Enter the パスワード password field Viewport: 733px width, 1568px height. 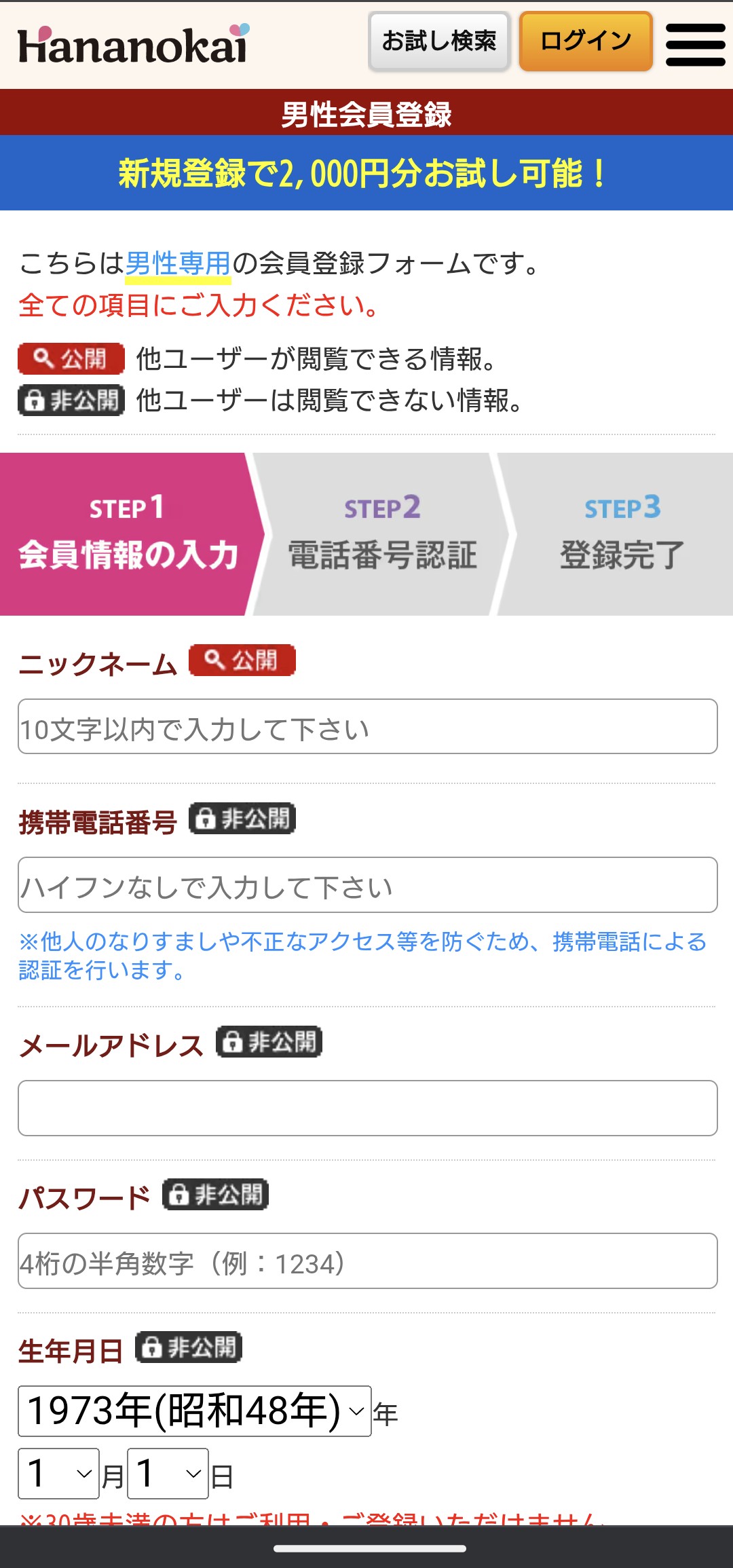tap(367, 1261)
